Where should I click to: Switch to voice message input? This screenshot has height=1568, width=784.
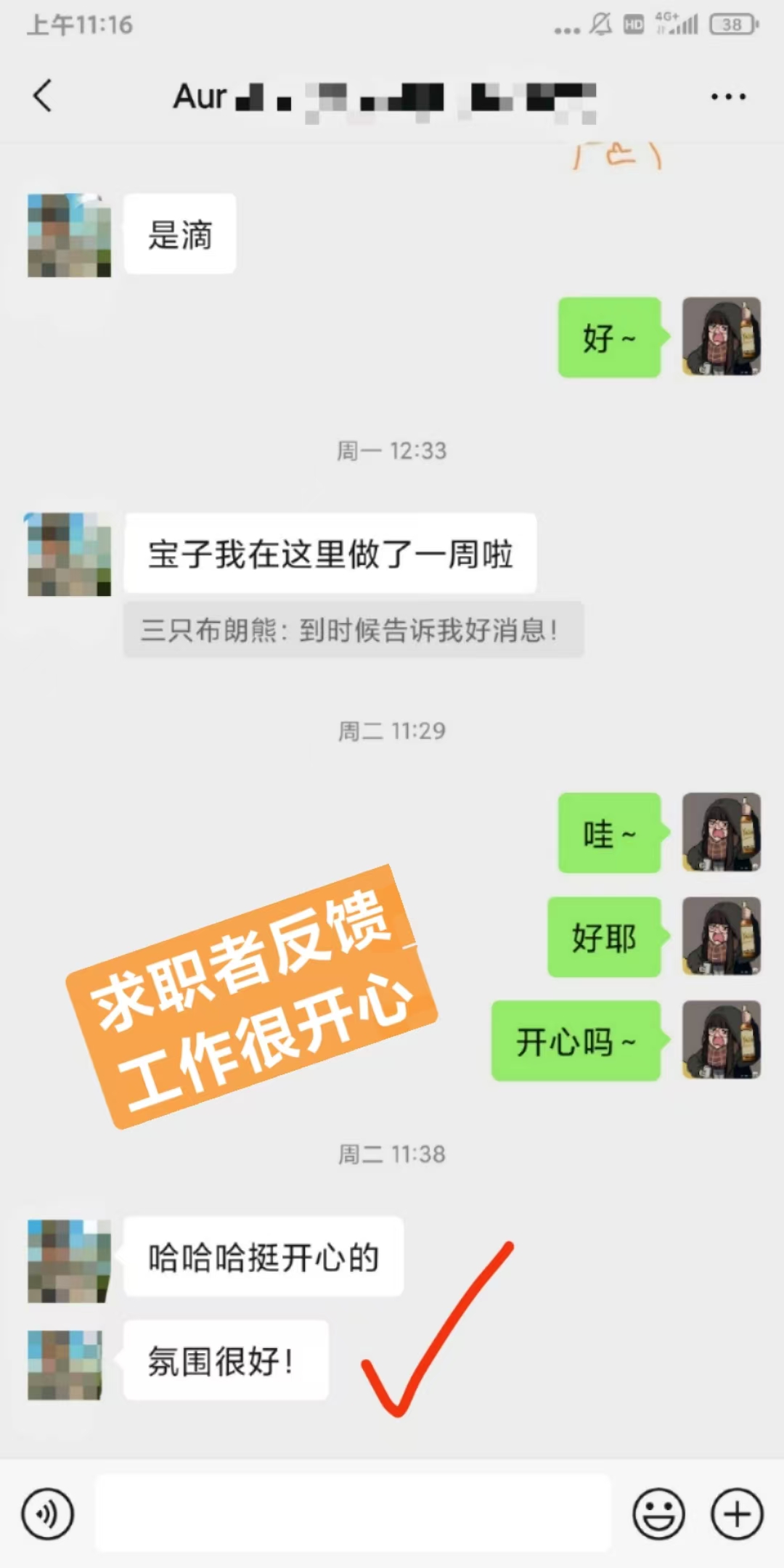(47, 1514)
